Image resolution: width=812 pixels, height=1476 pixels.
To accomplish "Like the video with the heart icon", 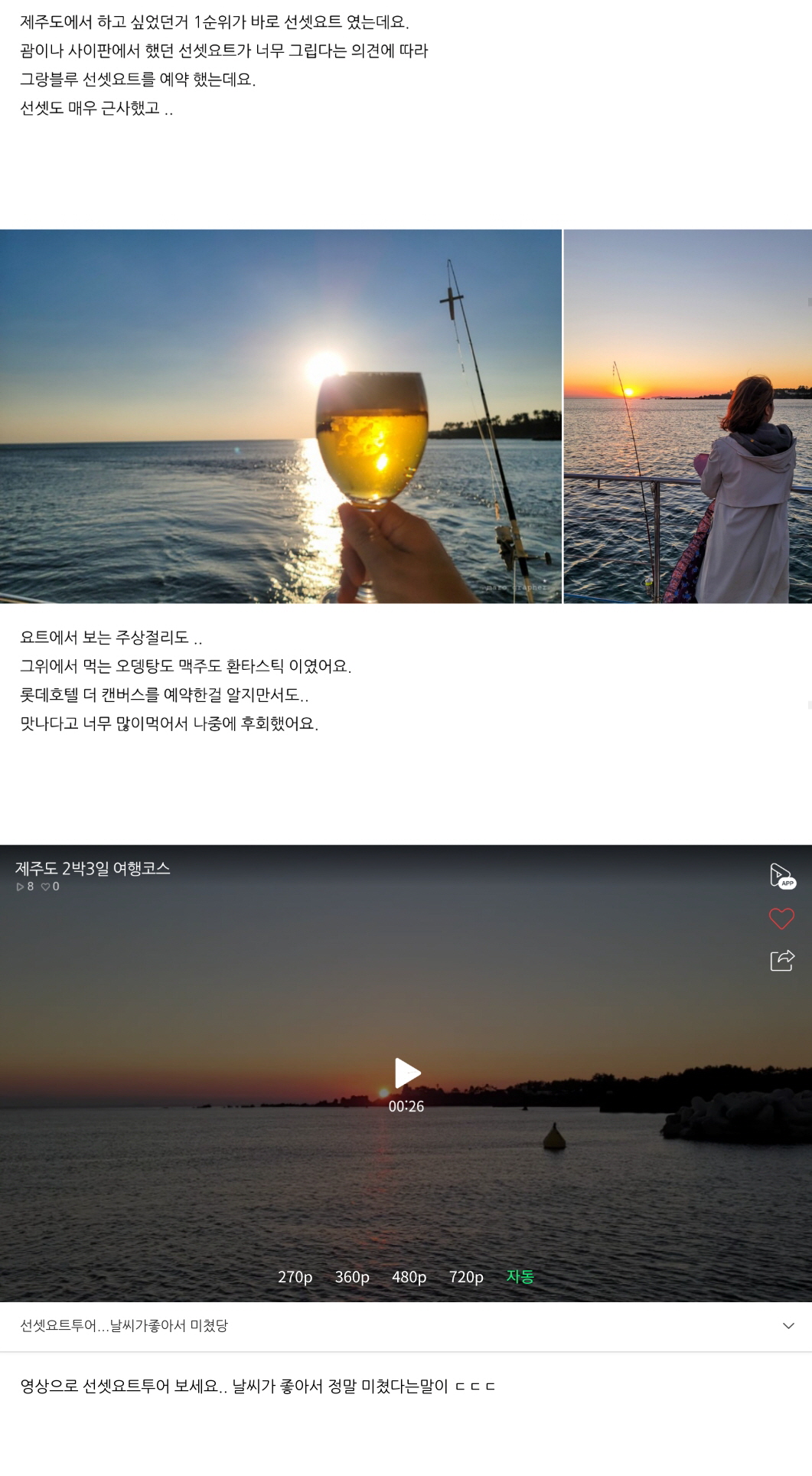I will point(781,918).
